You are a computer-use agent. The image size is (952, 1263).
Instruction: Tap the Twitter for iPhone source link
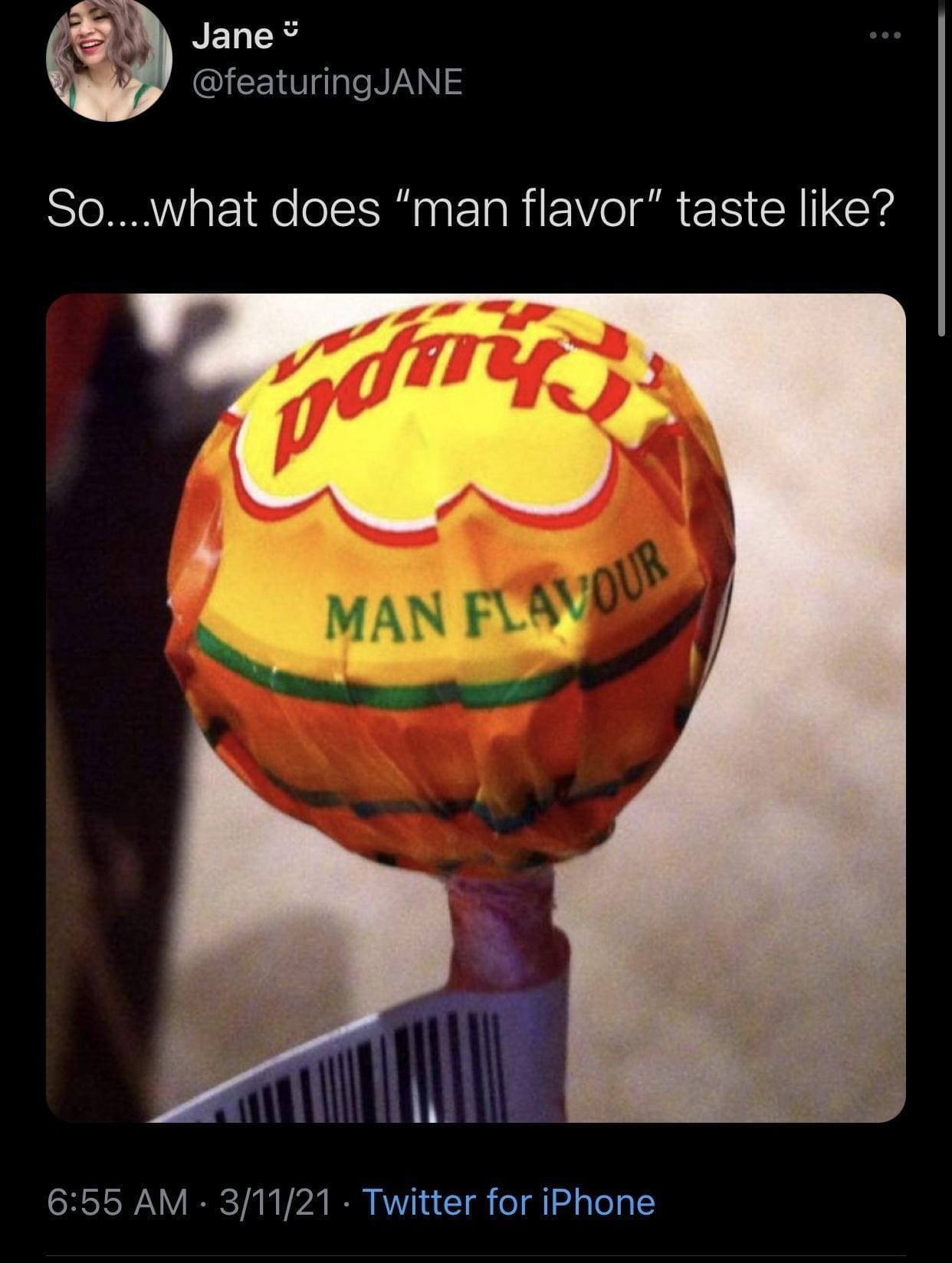pyautogui.click(x=508, y=1202)
